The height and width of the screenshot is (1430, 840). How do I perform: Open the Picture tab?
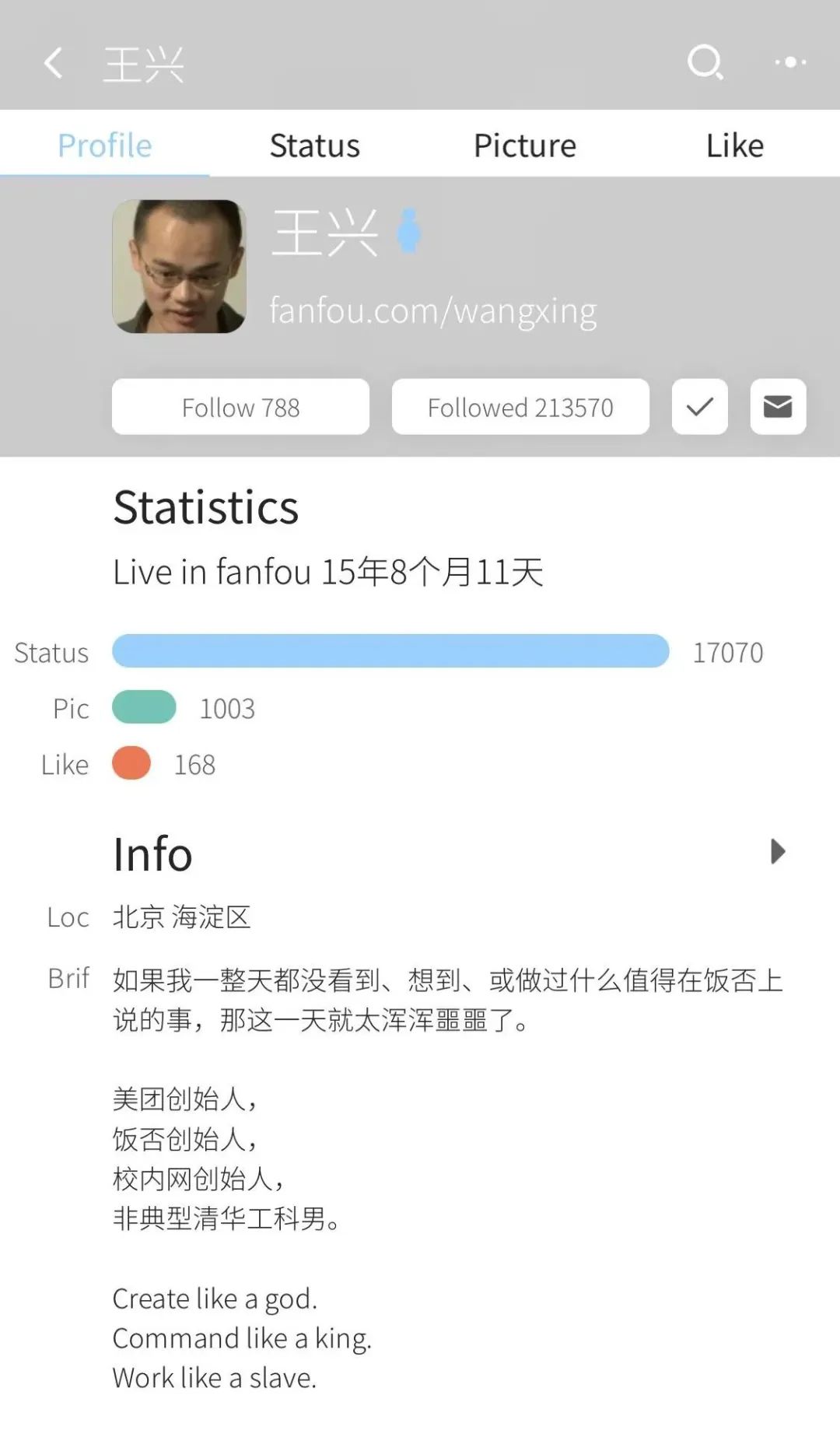click(525, 145)
